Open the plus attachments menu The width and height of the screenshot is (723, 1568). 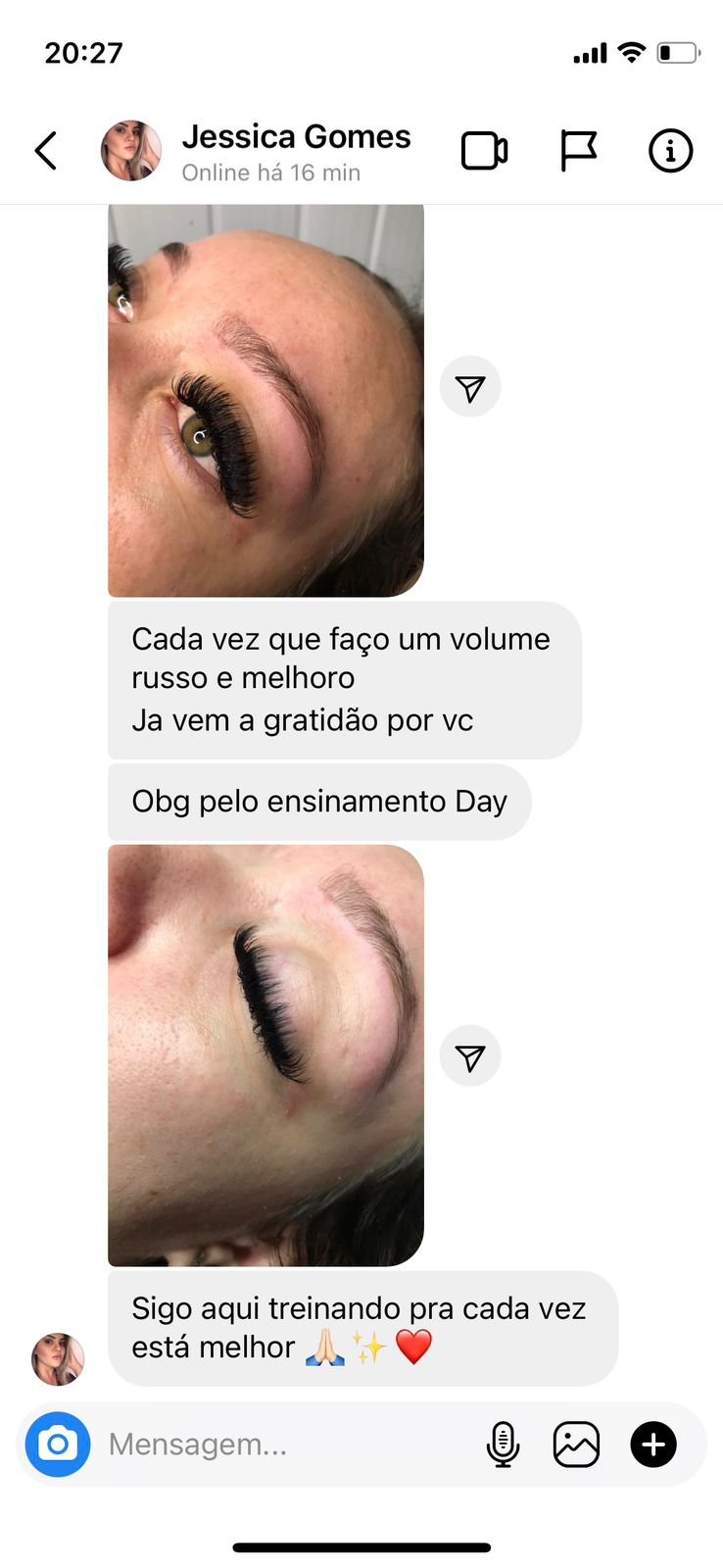coord(653,1444)
